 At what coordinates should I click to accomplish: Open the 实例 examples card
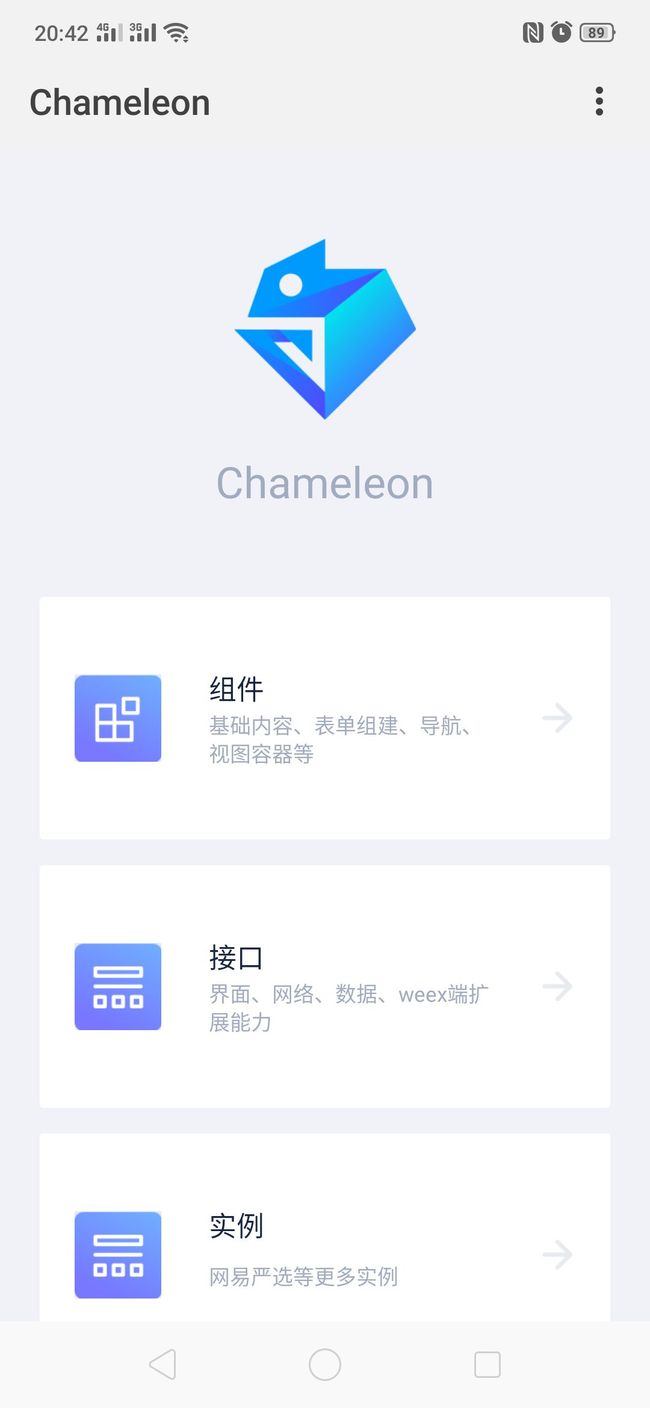pyautogui.click(x=325, y=1227)
